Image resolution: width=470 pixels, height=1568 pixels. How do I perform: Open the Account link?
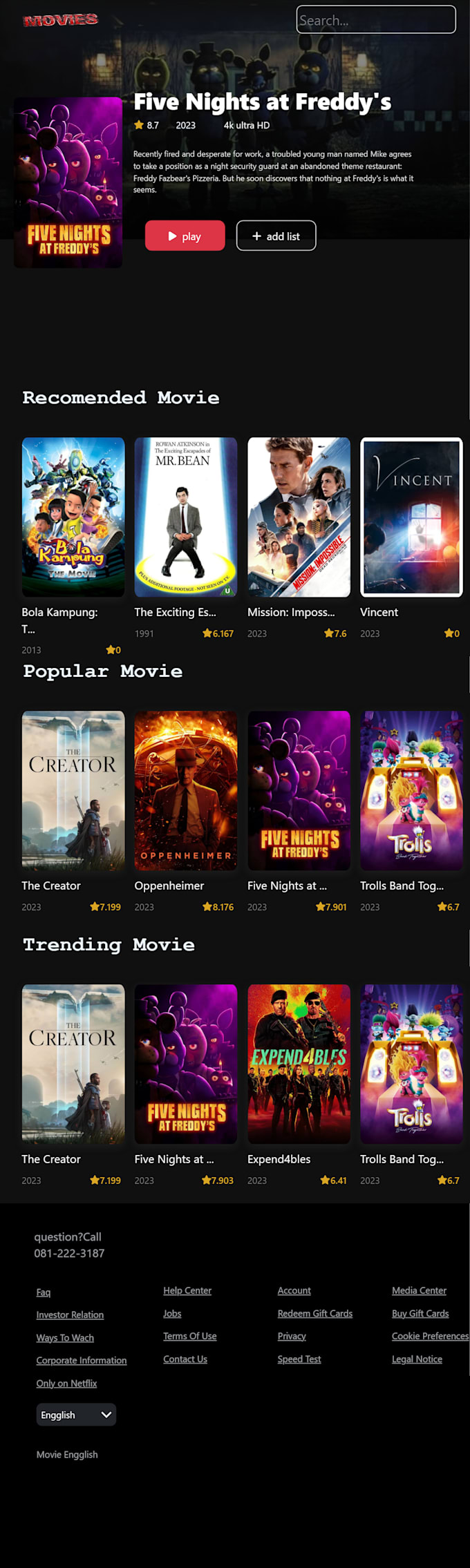[294, 1290]
